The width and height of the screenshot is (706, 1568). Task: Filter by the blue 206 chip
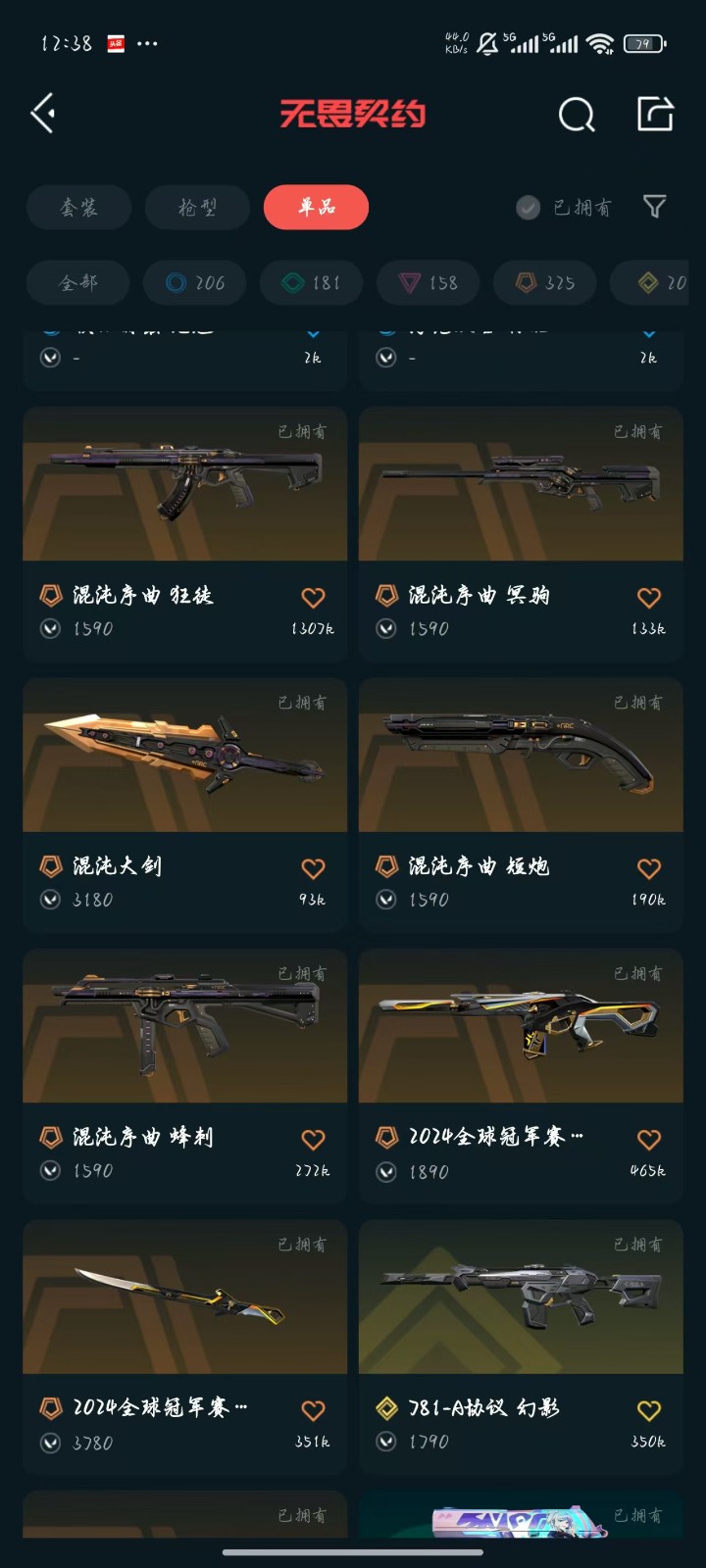click(x=195, y=283)
